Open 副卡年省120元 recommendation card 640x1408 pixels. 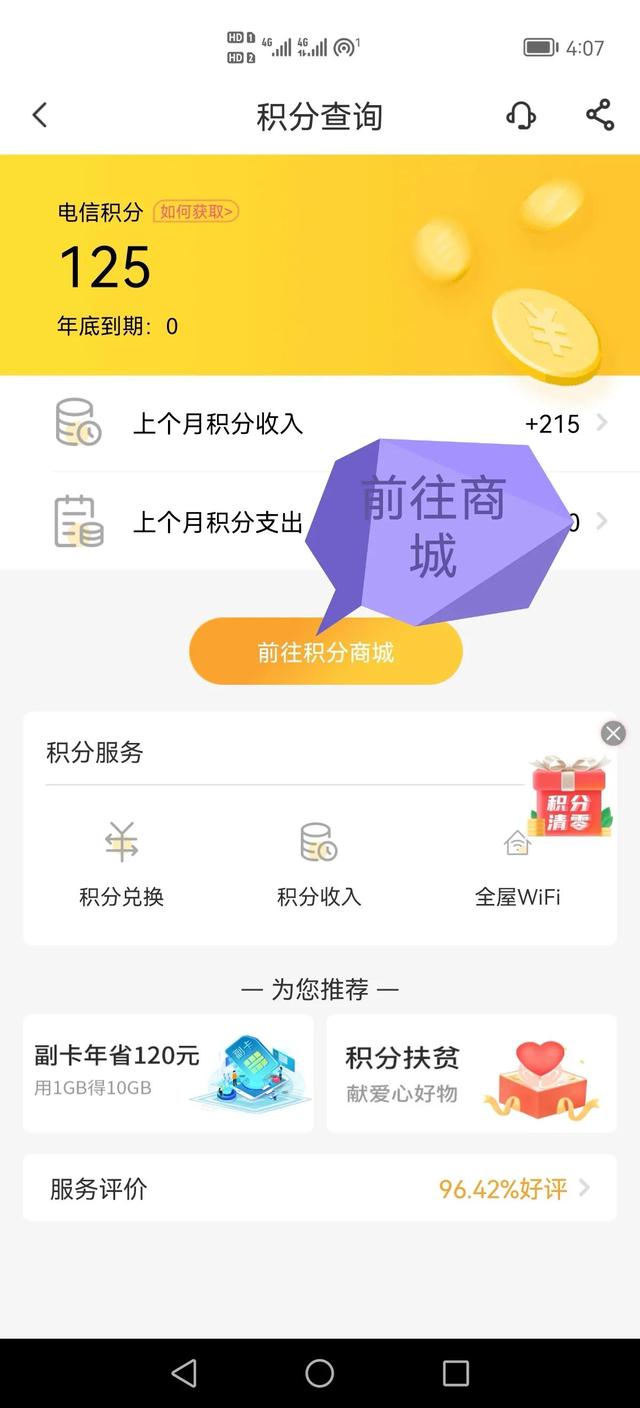pyautogui.click(x=168, y=1073)
